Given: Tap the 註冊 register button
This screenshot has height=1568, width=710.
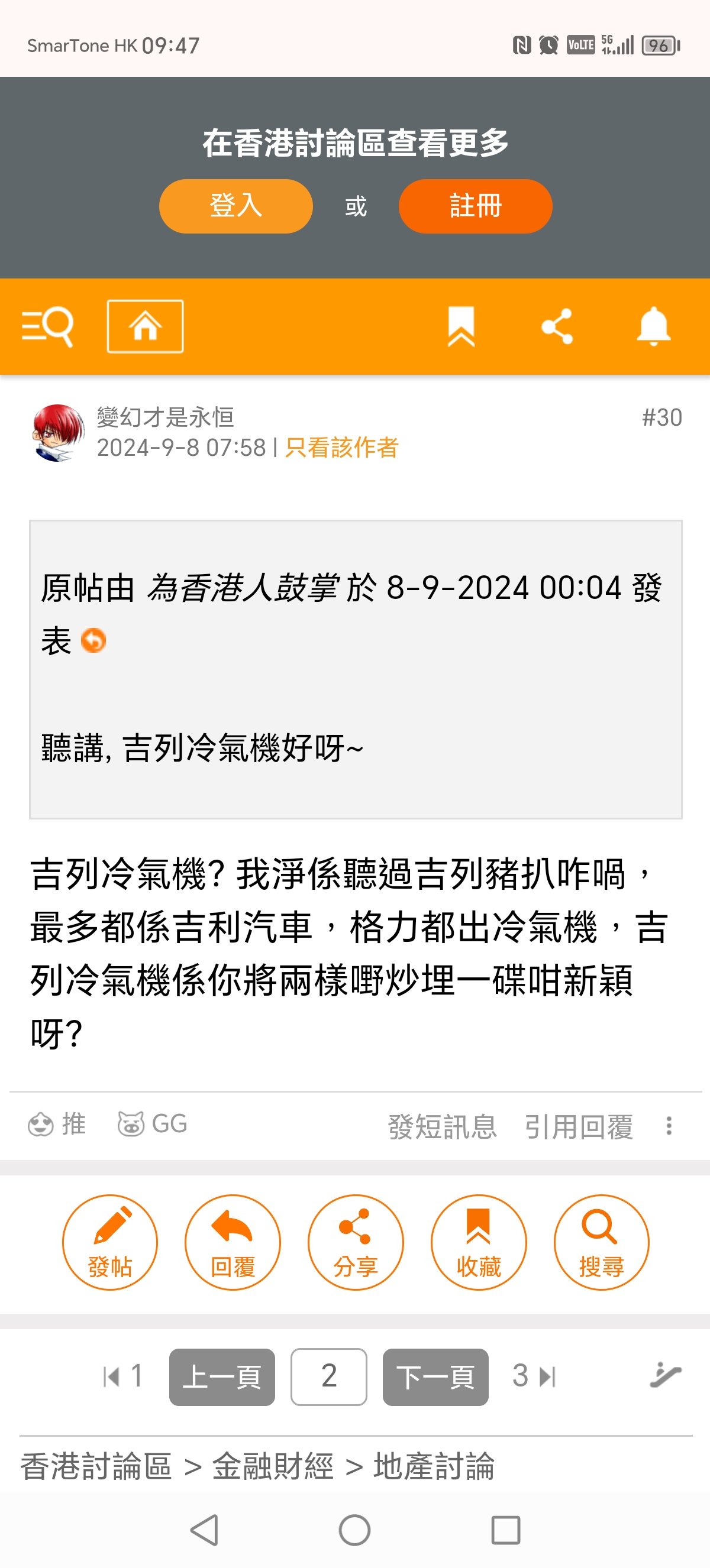Looking at the screenshot, I should [x=475, y=206].
